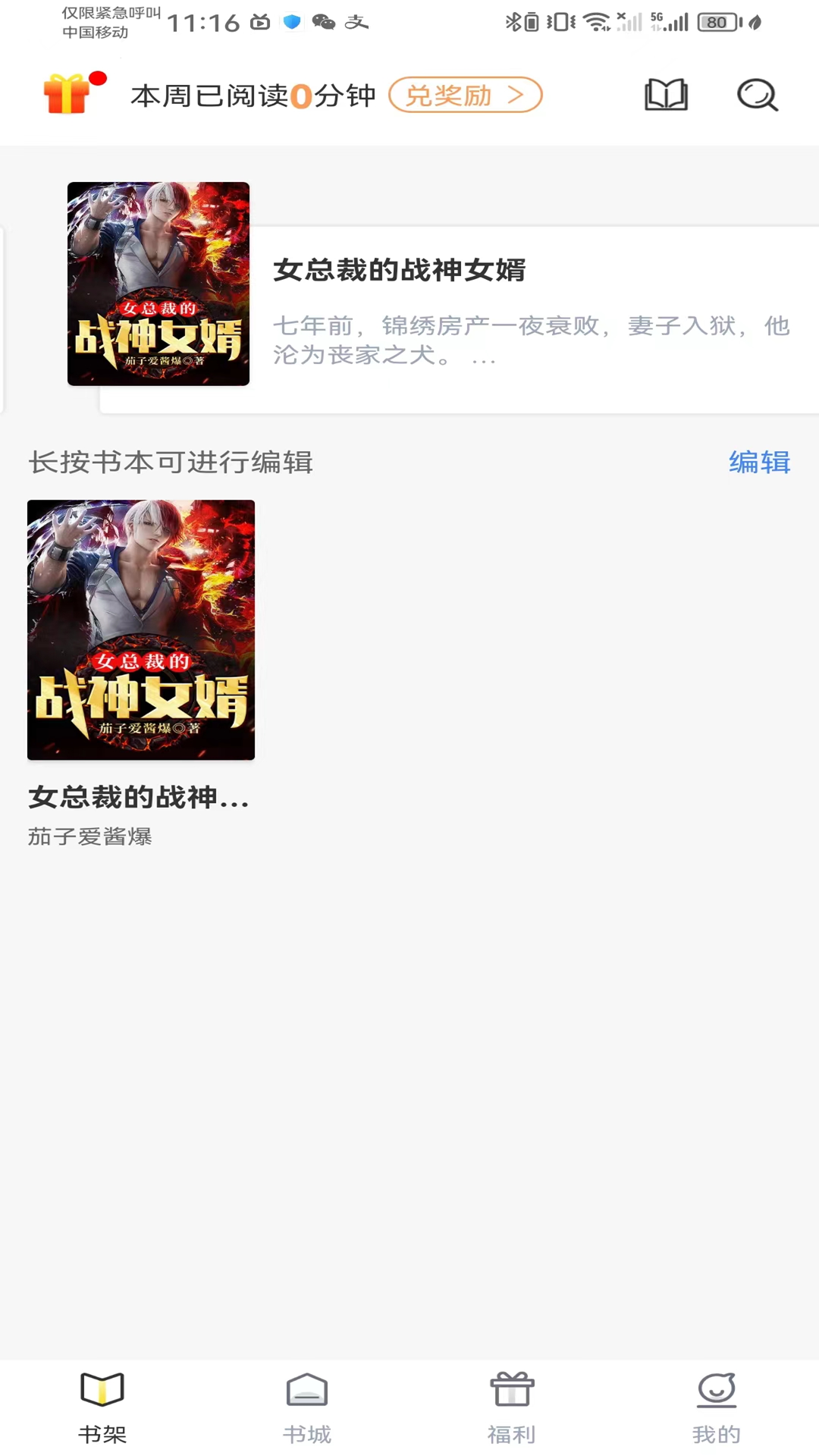
Task: Open the 书城 bookstore icon
Action: click(x=306, y=1391)
